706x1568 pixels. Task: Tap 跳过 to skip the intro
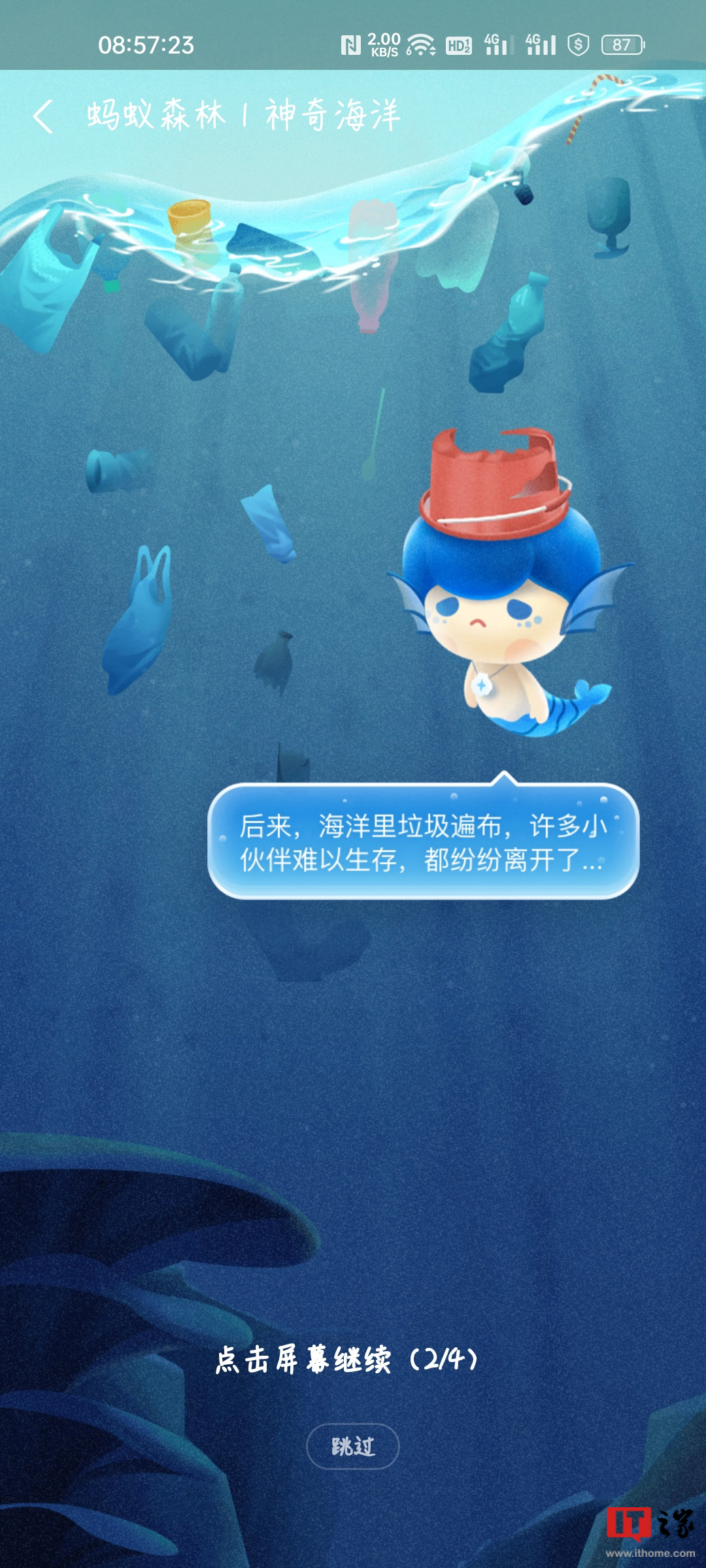coord(352,1446)
